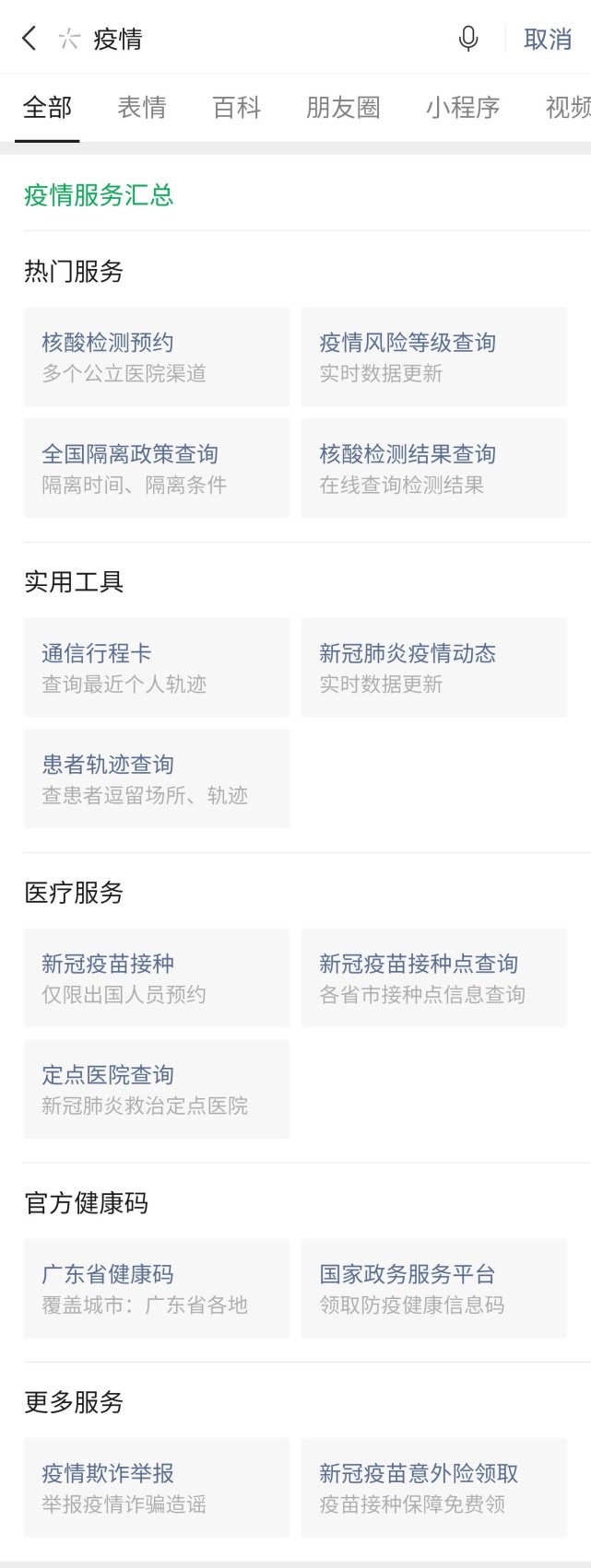Open 患者轨迹查询 tool

coord(157,778)
